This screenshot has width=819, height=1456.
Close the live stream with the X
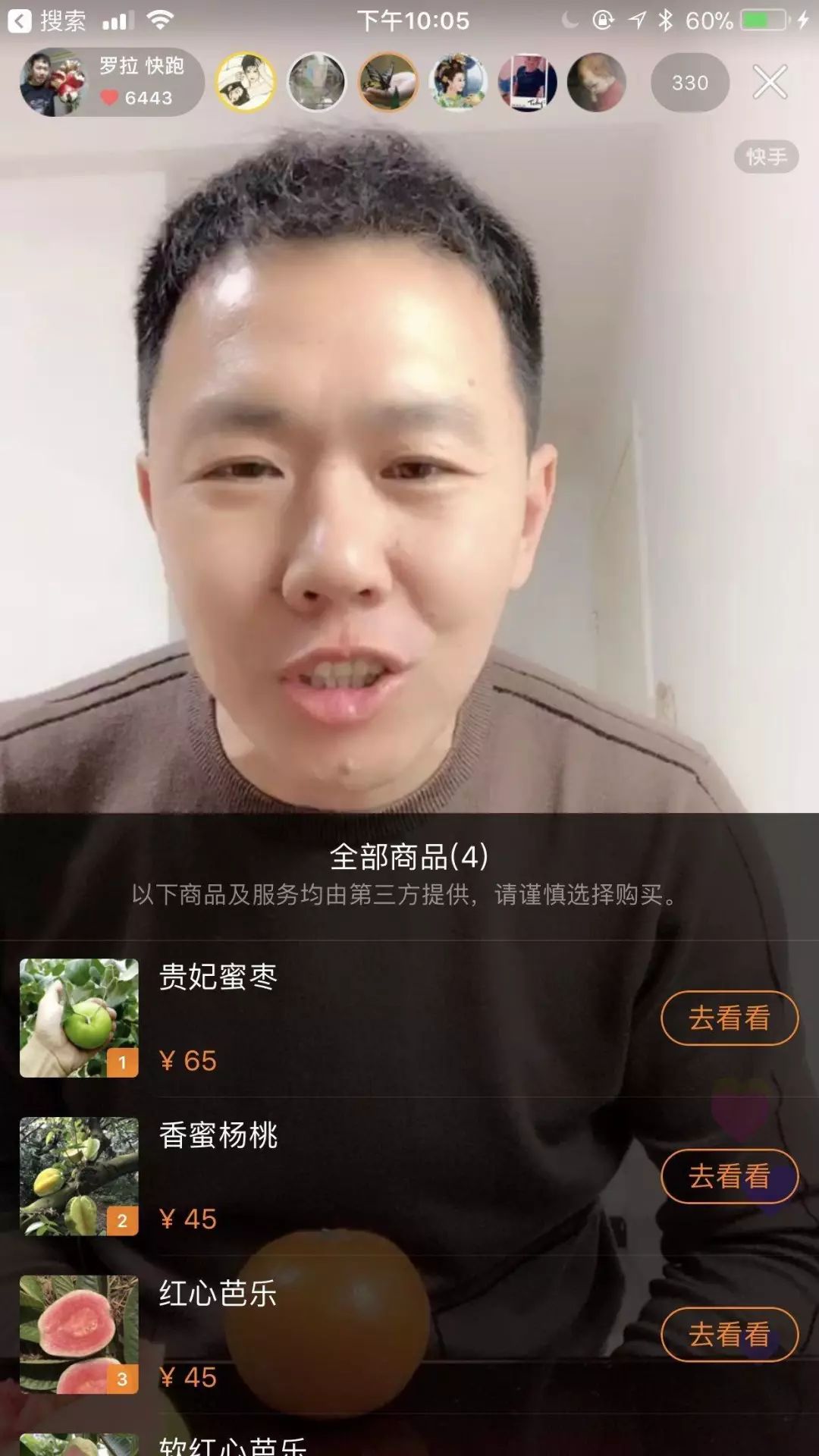click(770, 82)
